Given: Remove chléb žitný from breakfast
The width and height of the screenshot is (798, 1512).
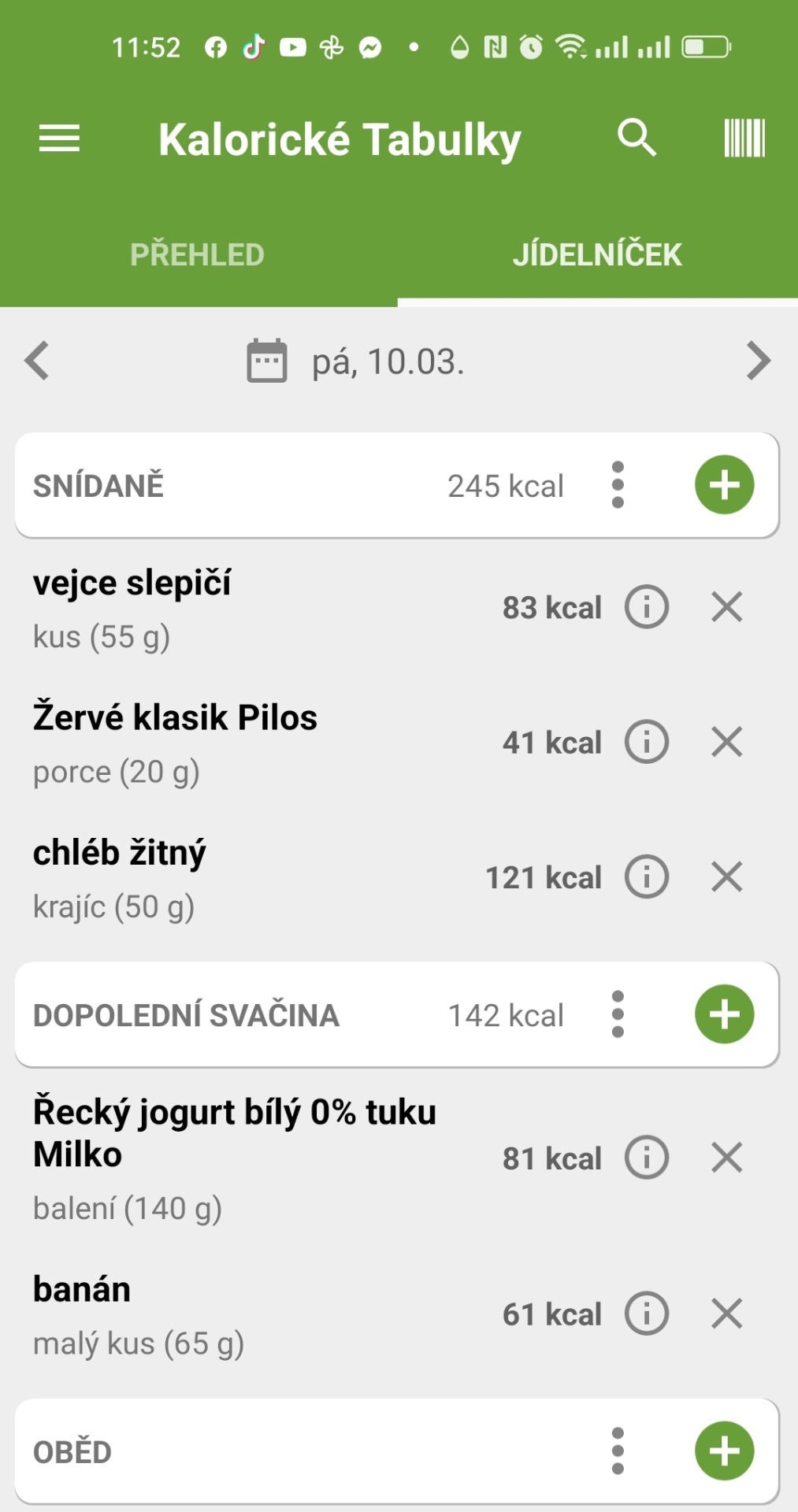Looking at the screenshot, I should [726, 876].
